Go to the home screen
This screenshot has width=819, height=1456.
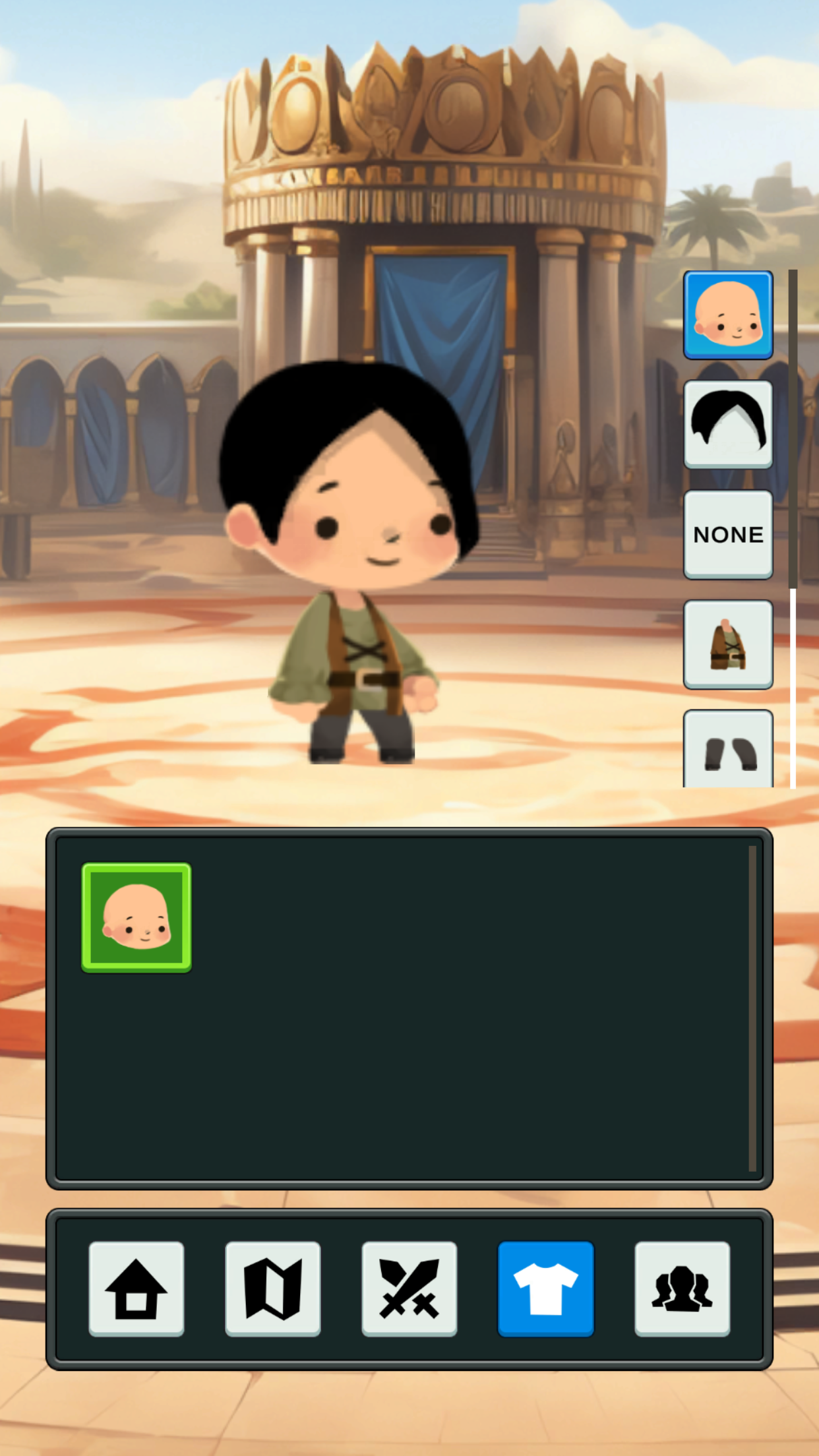click(136, 1289)
